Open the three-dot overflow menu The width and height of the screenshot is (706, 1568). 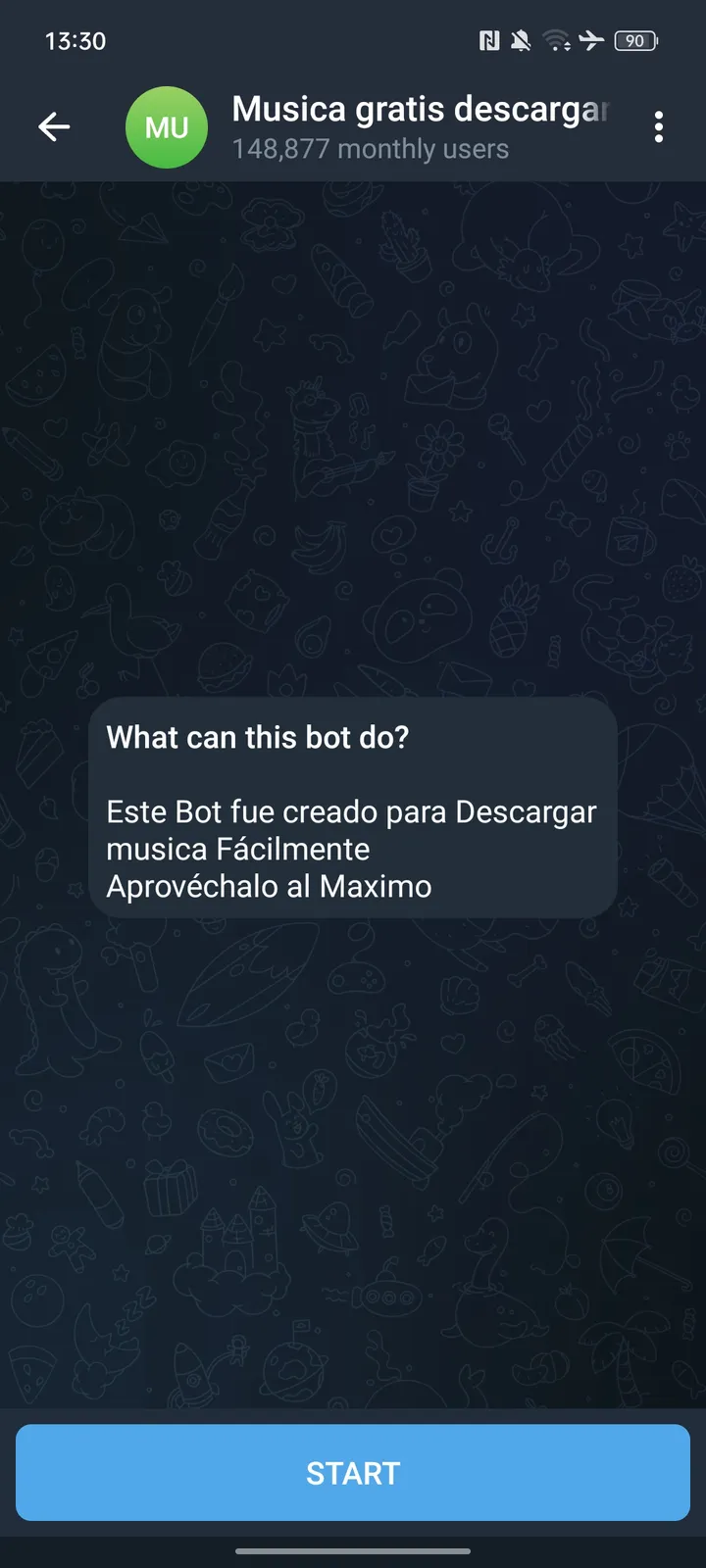pyautogui.click(x=659, y=127)
